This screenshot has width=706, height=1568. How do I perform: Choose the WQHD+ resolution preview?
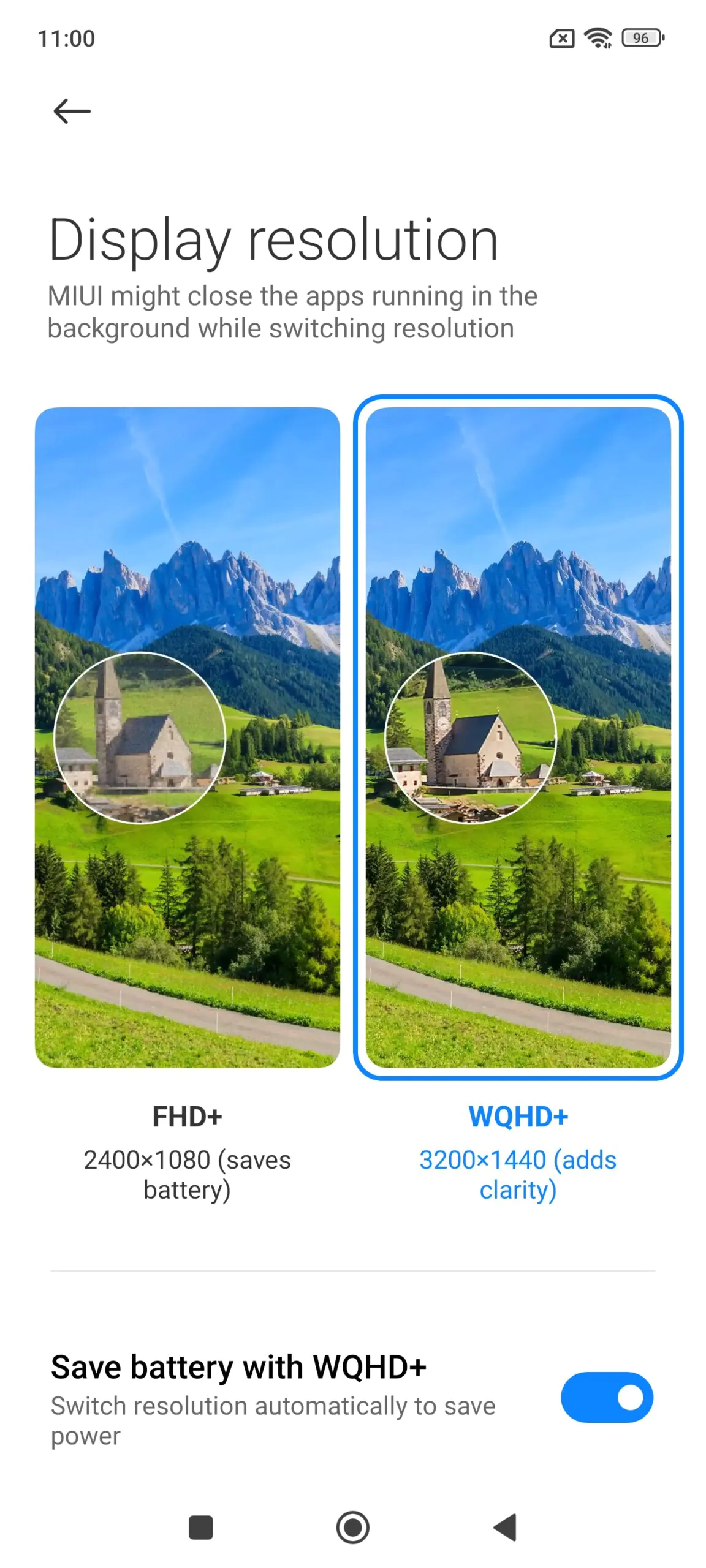518,737
